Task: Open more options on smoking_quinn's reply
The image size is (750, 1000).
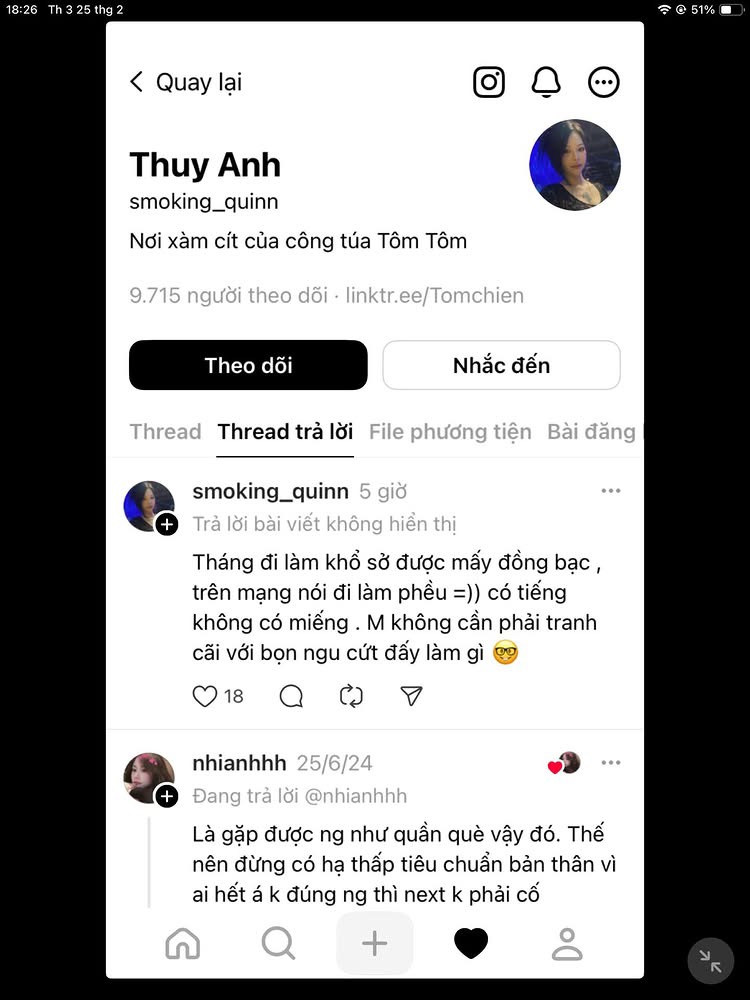Action: [x=611, y=491]
